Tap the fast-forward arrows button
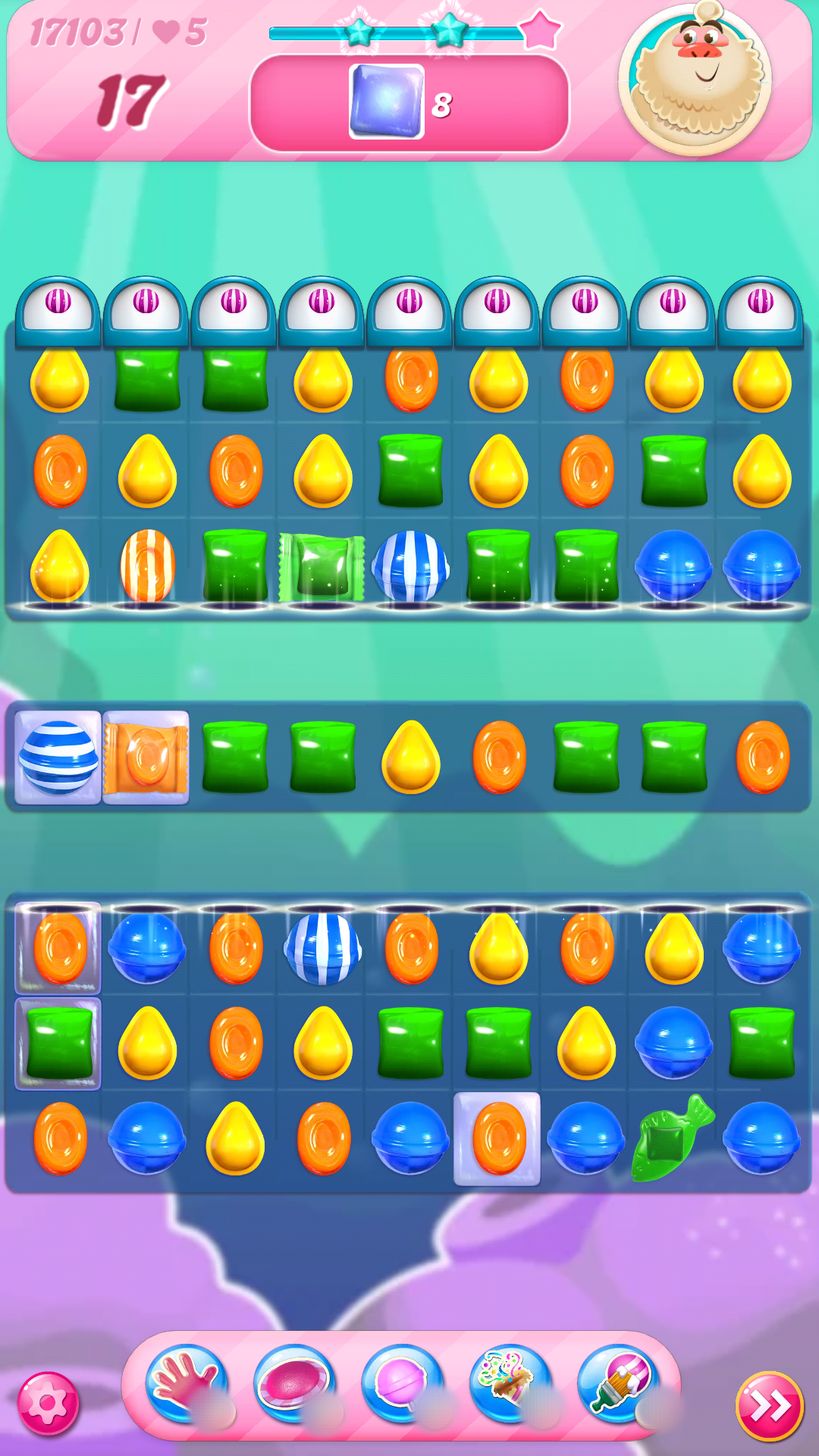The image size is (819, 1456). pos(769,1406)
